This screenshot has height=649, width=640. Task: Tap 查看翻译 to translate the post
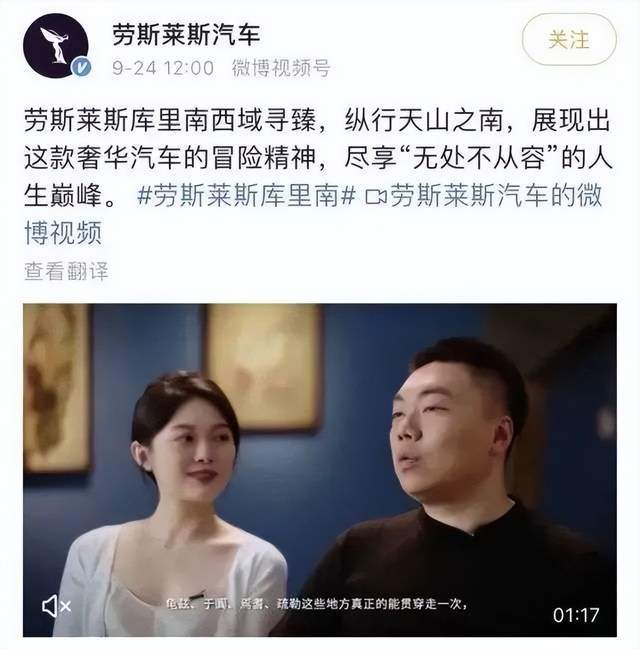point(66,271)
